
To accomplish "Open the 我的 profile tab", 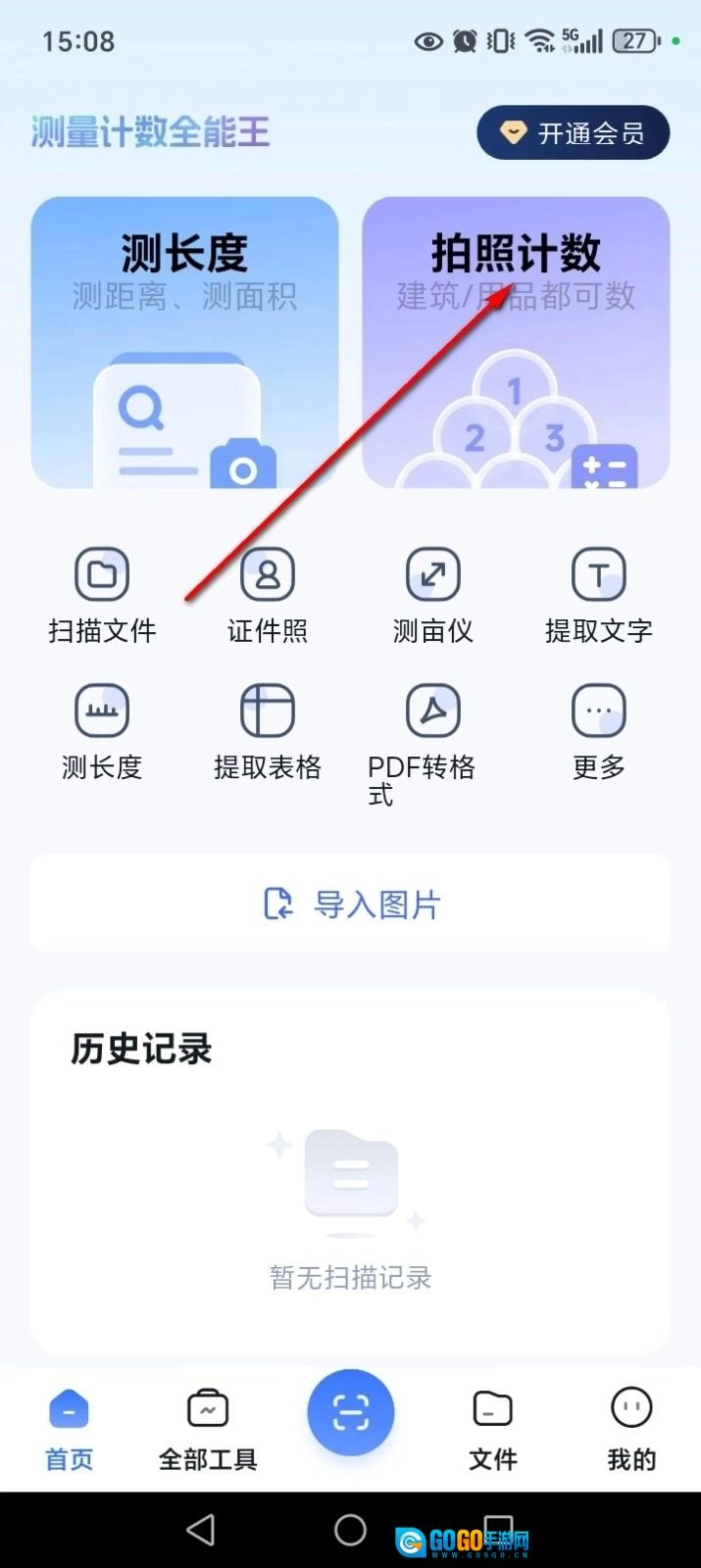I will click(x=630, y=1430).
